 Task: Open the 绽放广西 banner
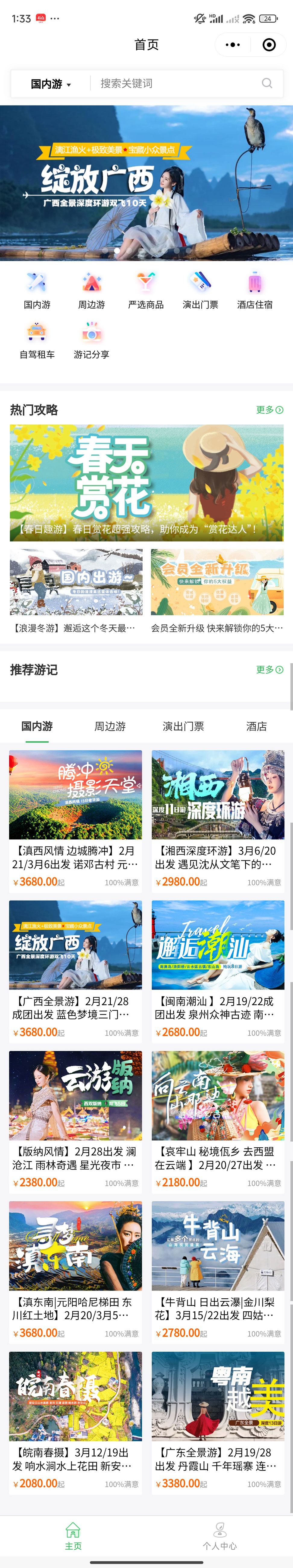click(x=146, y=183)
